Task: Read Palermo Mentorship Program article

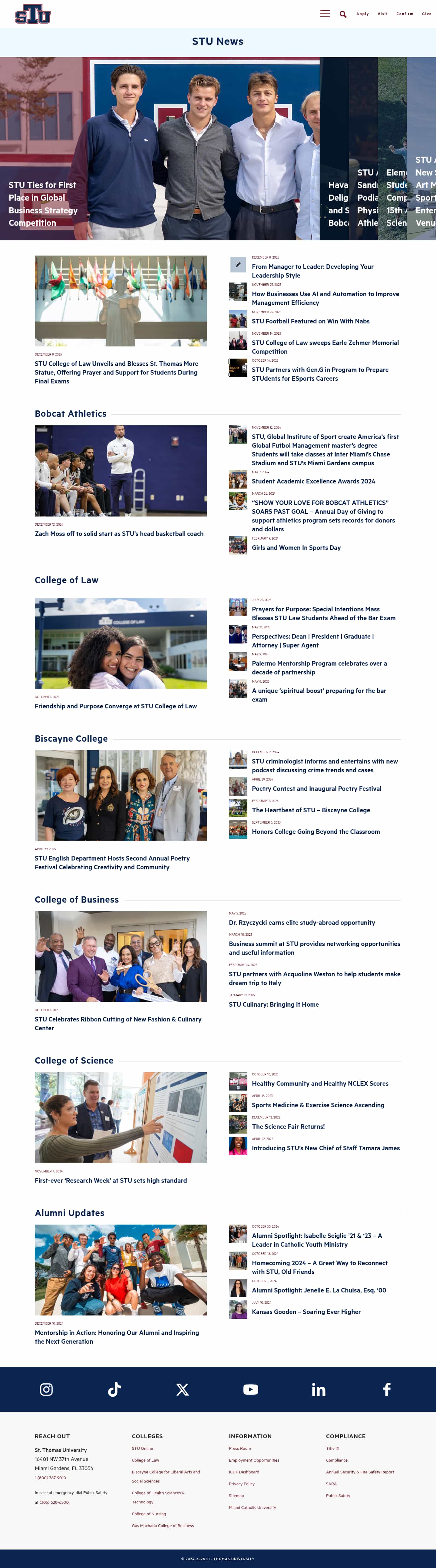Action: click(319, 668)
